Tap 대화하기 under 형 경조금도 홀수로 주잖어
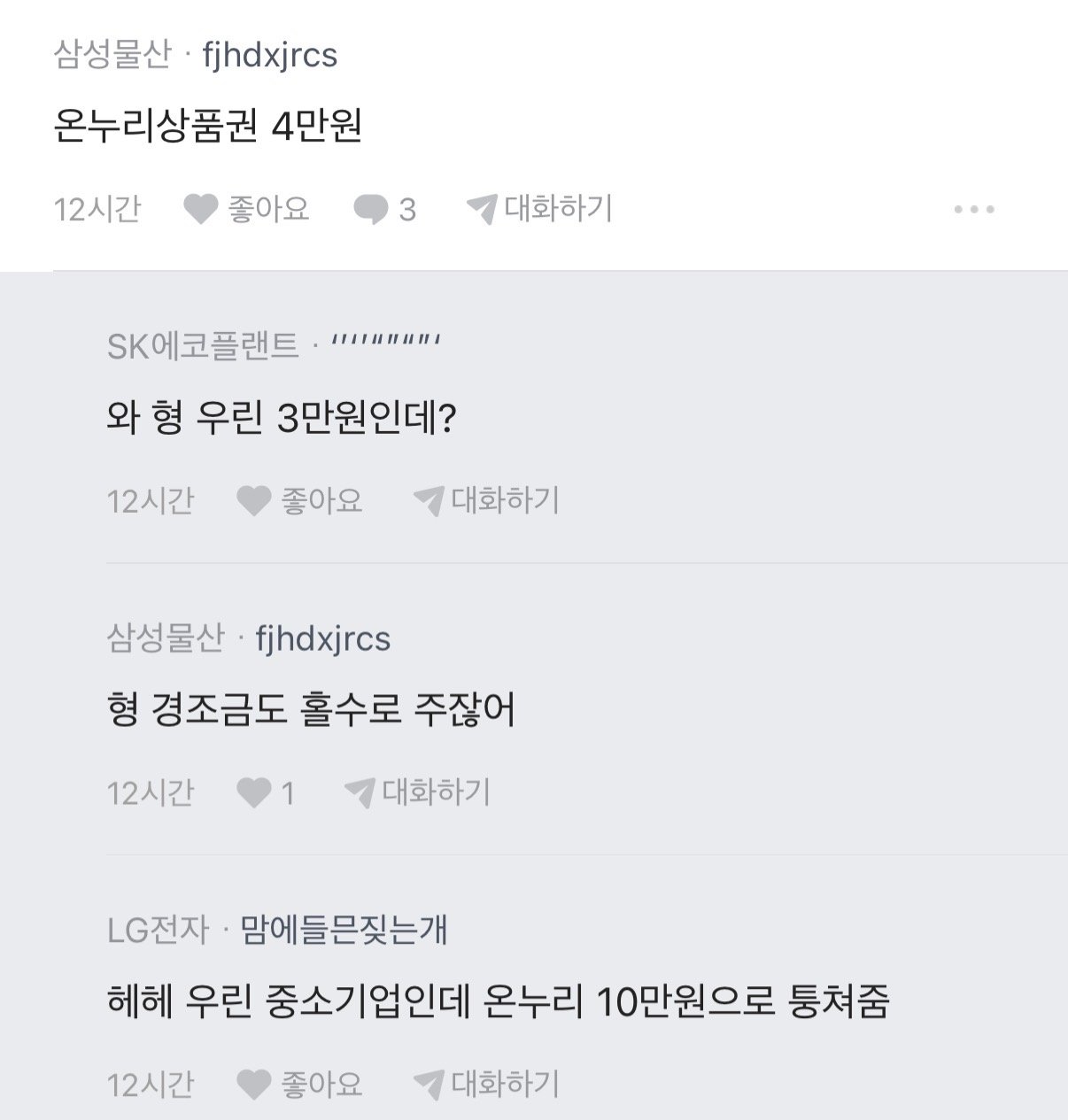 tap(417, 792)
